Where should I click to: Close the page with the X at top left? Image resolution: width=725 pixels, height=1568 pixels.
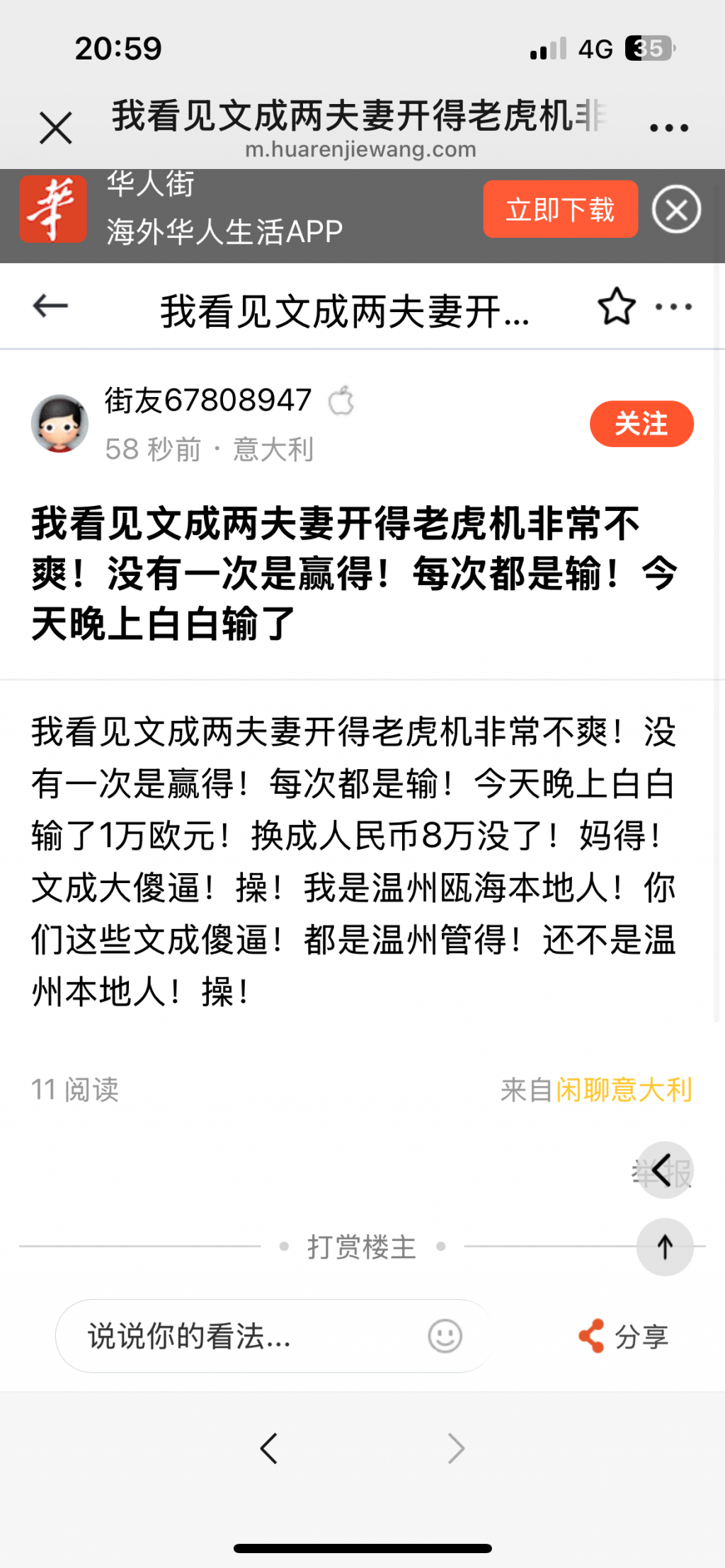(56, 127)
